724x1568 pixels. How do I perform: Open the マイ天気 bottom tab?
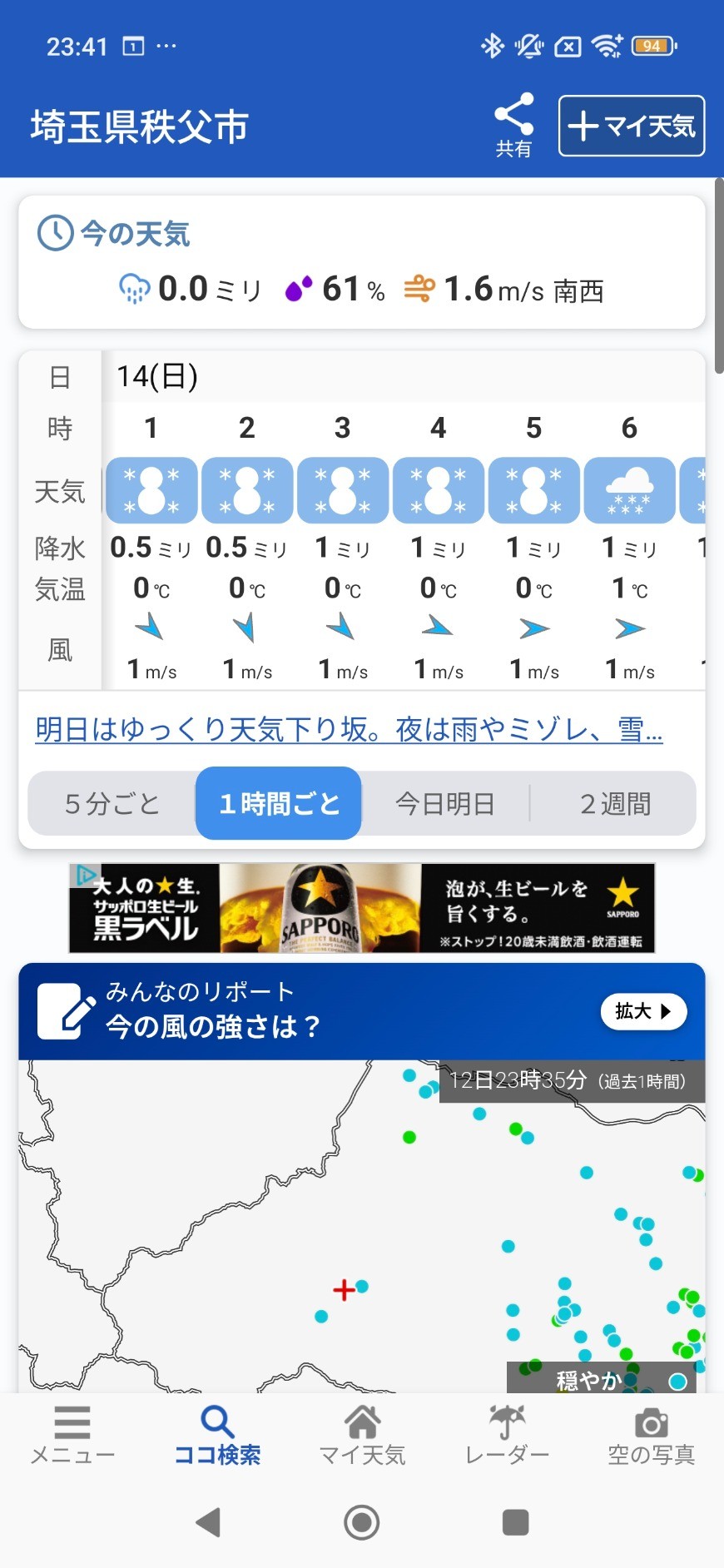coord(362,1435)
